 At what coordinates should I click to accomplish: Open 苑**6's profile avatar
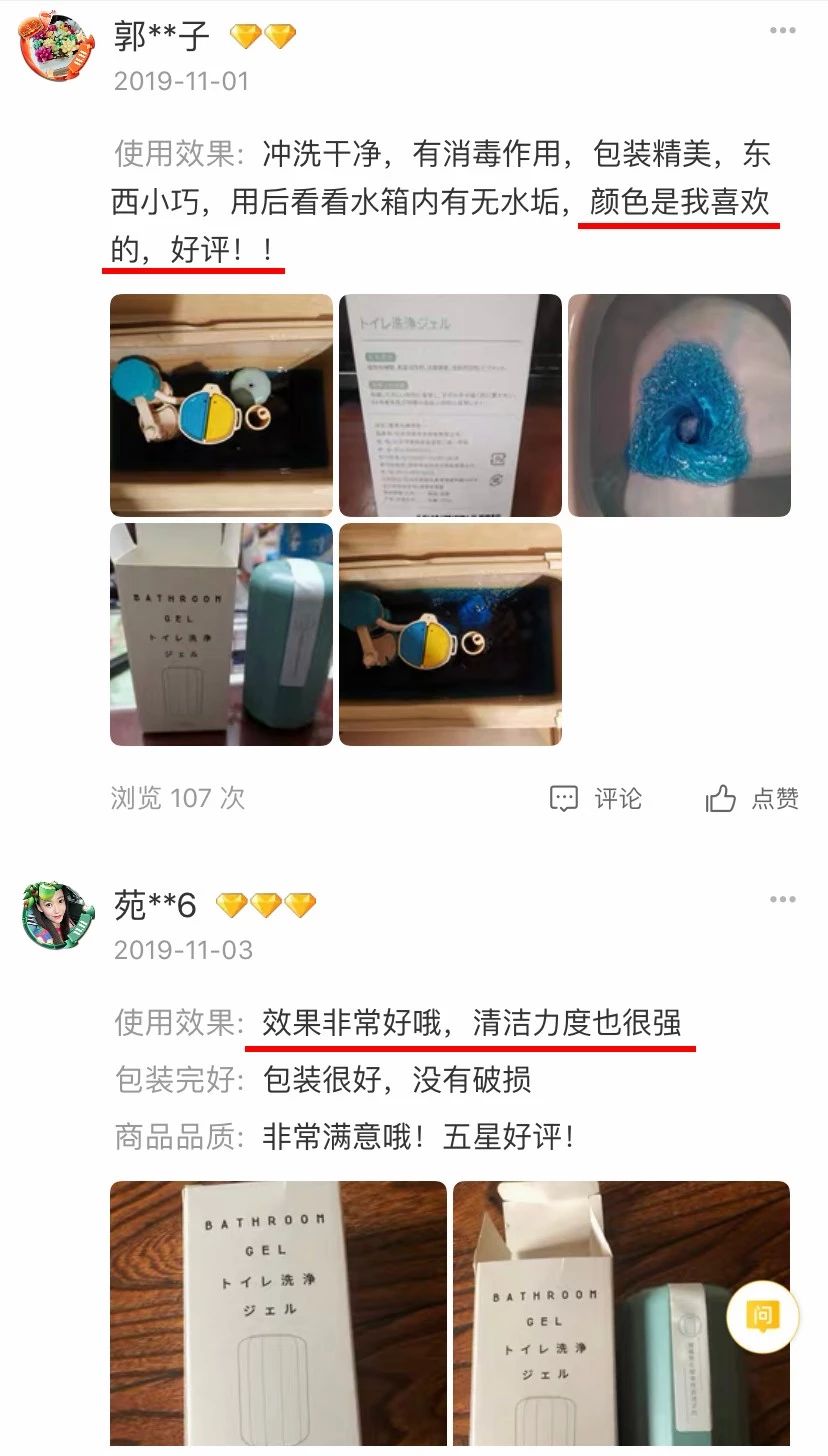pyautogui.click(x=58, y=915)
